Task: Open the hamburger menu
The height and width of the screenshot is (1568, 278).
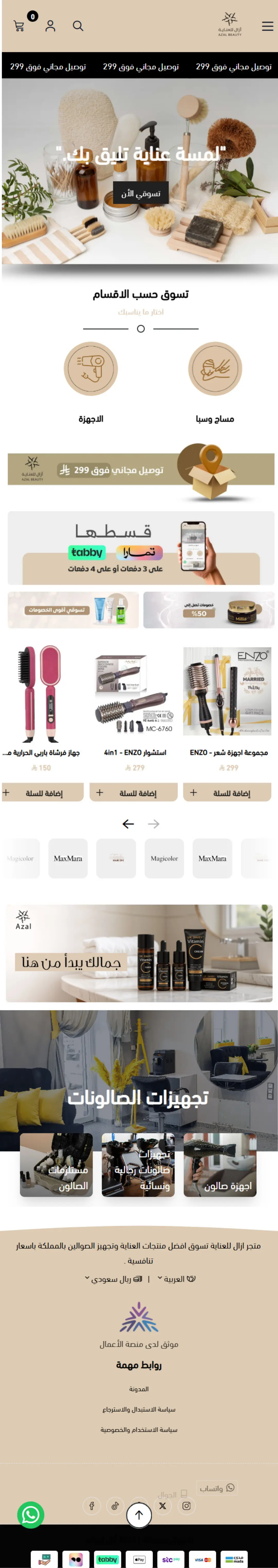Action: click(x=267, y=26)
